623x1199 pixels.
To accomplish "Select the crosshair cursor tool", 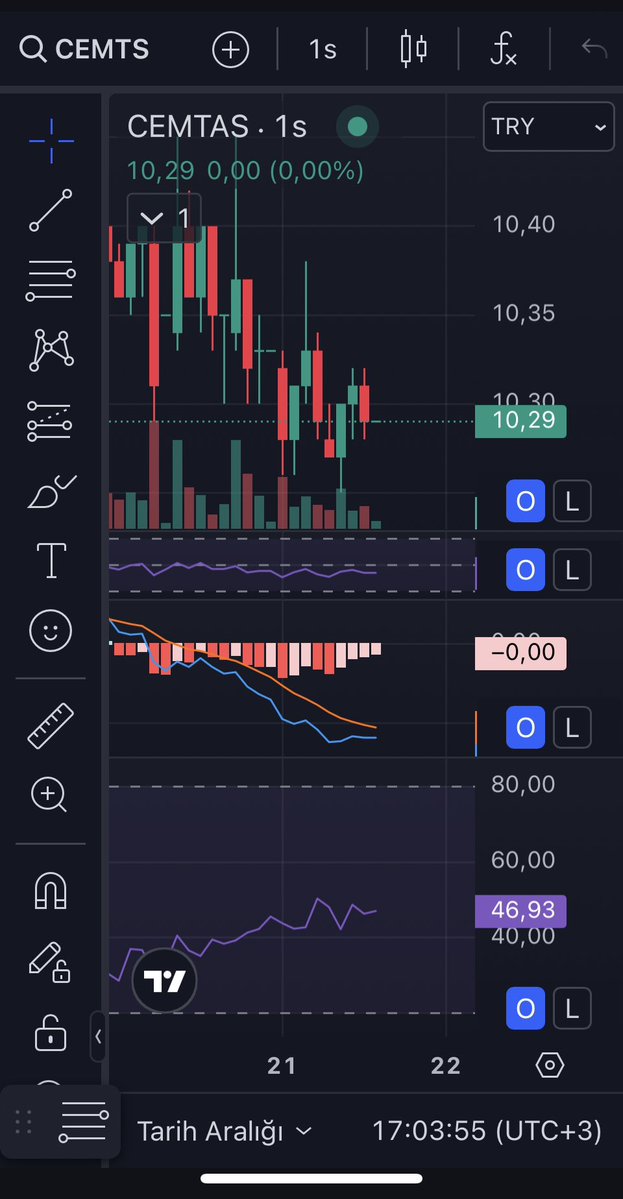I will 50,142.
